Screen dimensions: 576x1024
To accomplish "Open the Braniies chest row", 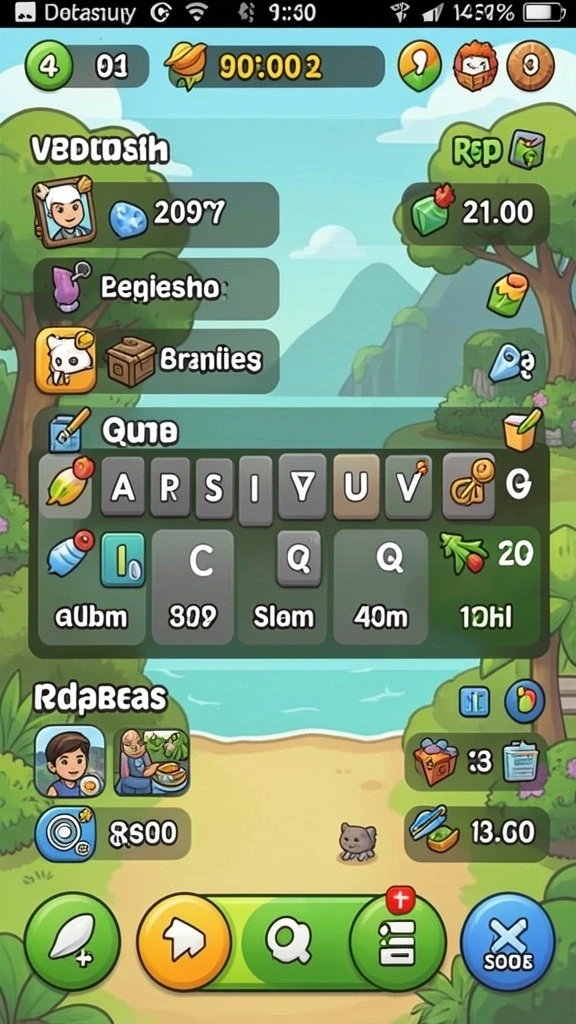I will coord(156,360).
